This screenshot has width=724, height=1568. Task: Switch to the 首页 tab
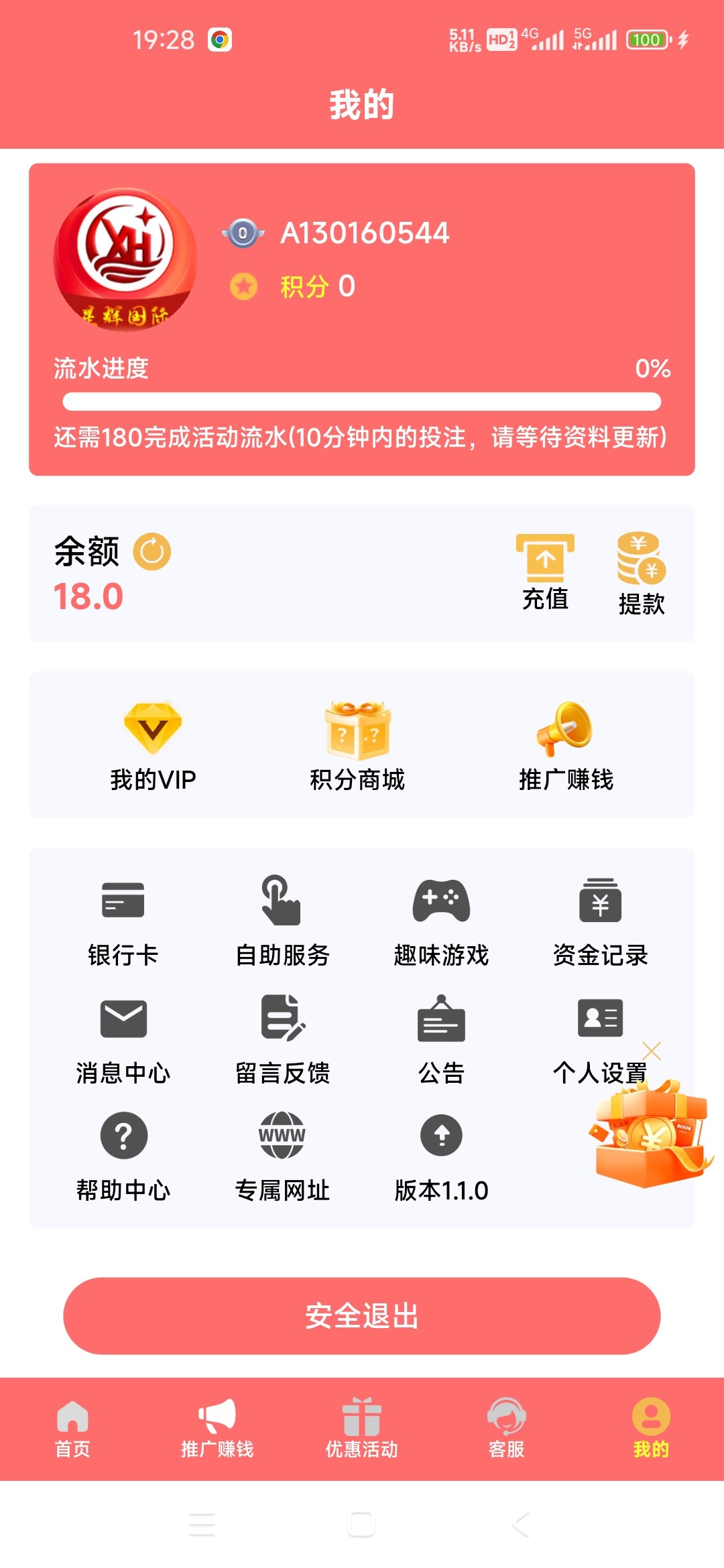pyautogui.click(x=72, y=1428)
